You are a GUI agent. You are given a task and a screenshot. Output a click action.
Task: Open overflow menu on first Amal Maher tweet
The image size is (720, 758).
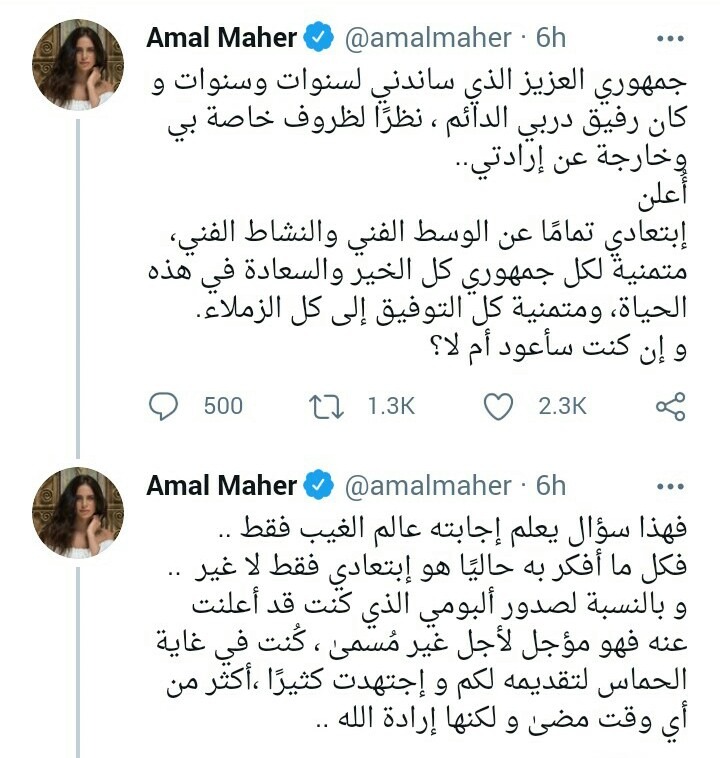pyautogui.click(x=669, y=37)
